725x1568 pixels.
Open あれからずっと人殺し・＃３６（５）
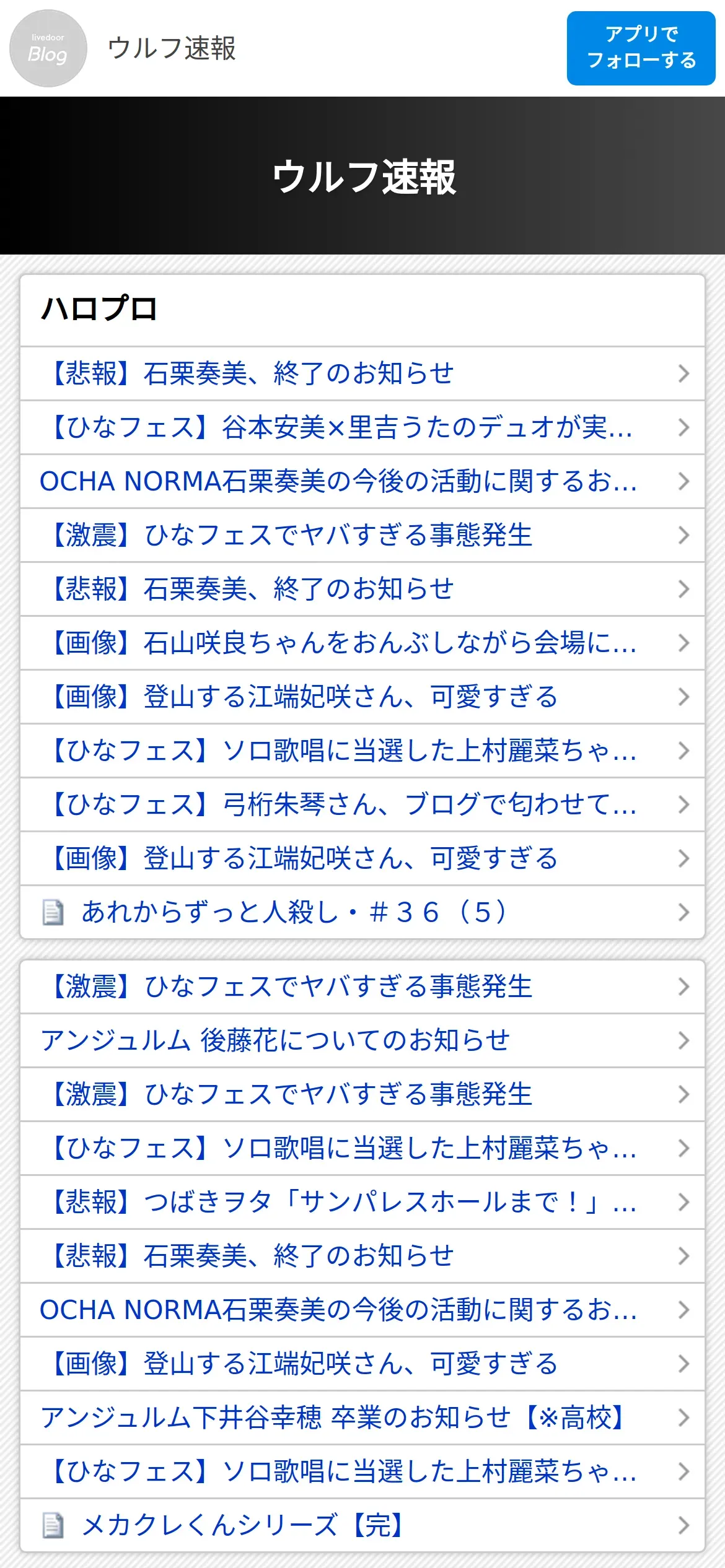coord(362,912)
